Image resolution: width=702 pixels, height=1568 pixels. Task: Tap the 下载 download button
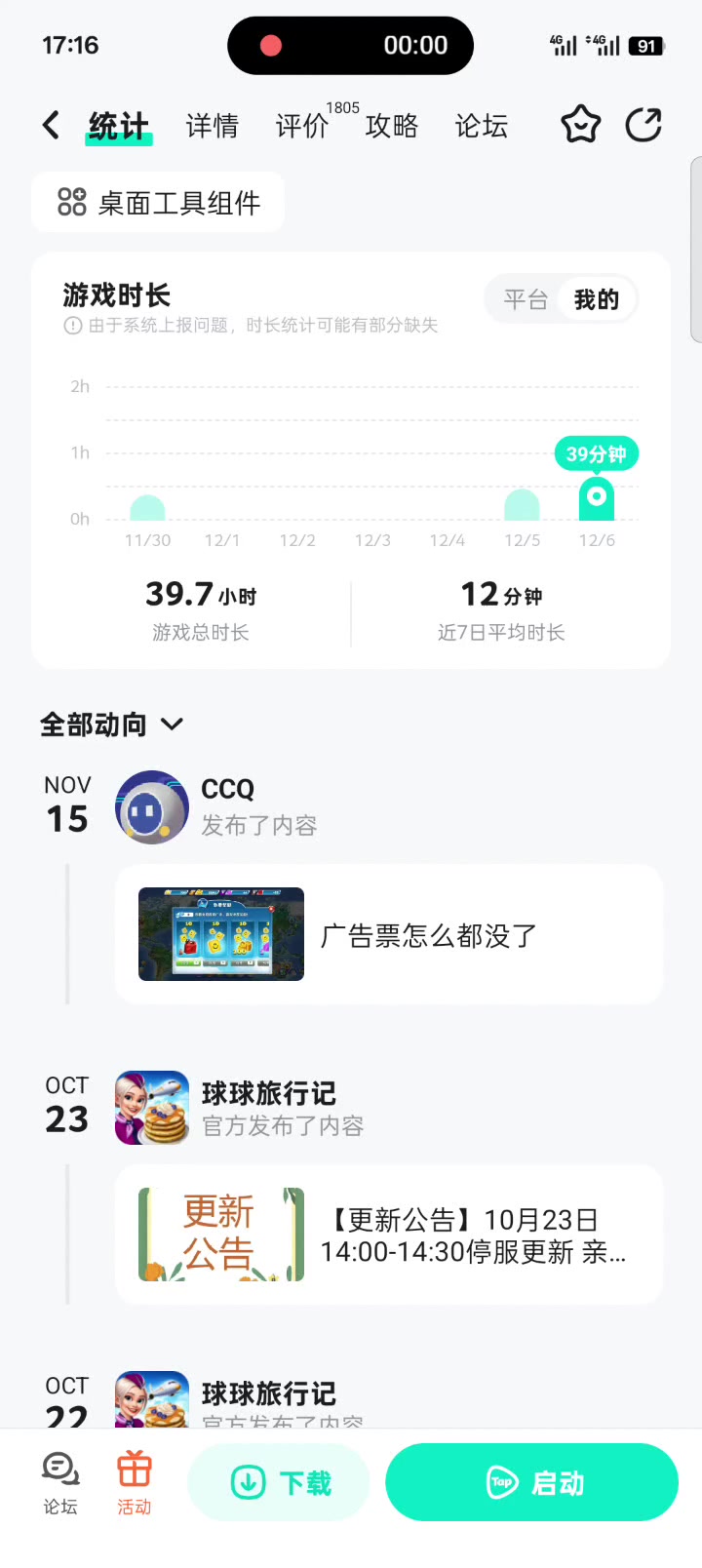point(279,1482)
